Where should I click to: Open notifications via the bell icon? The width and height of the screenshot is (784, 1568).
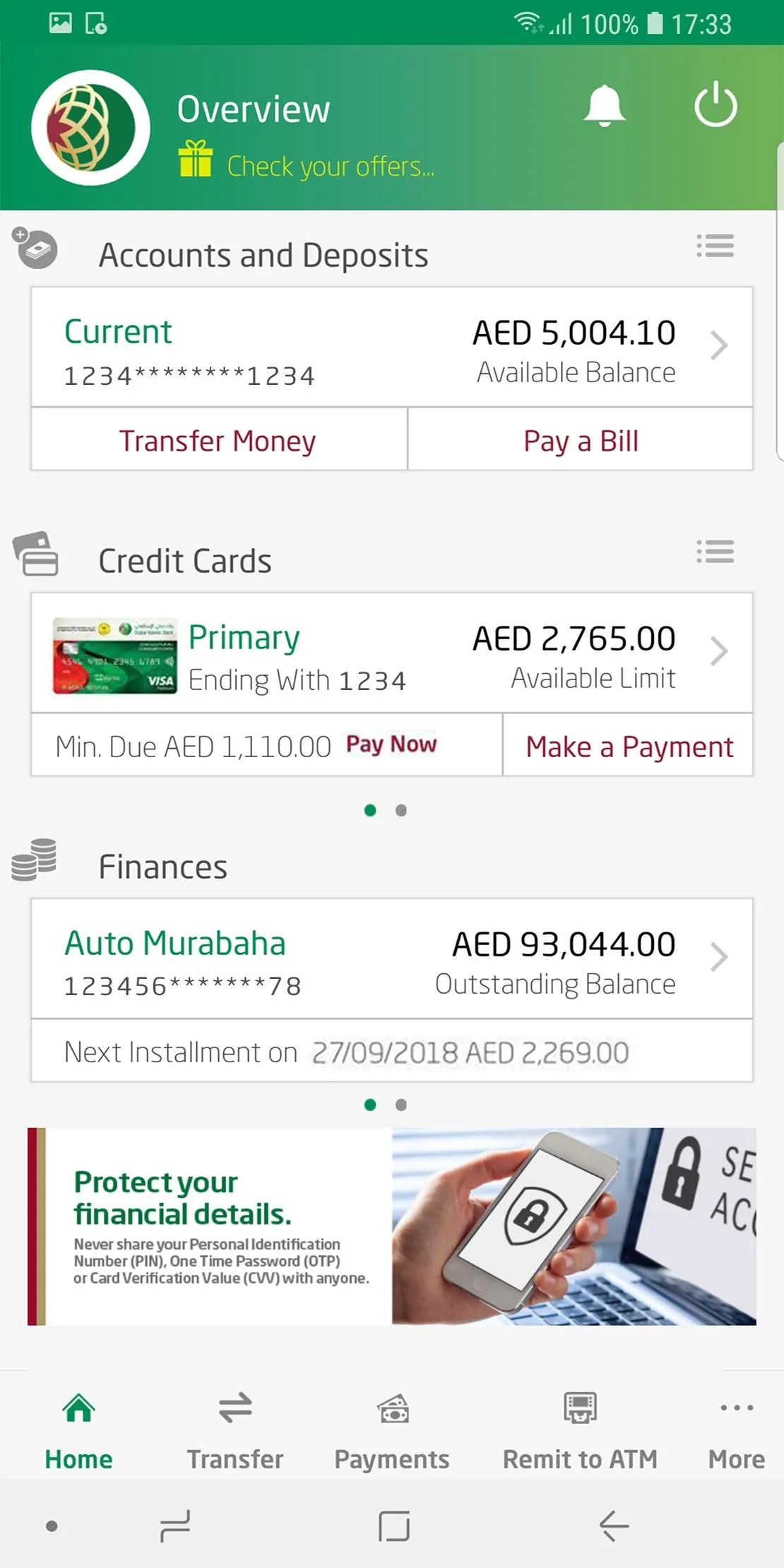coord(604,106)
